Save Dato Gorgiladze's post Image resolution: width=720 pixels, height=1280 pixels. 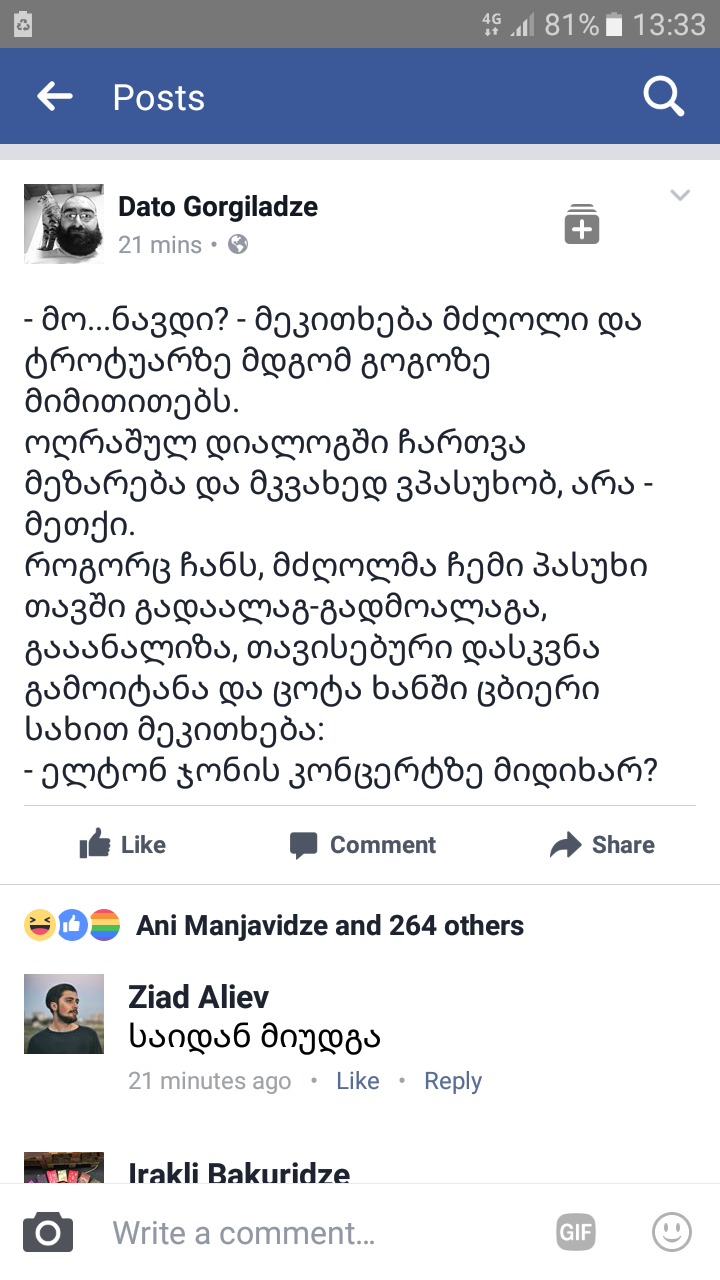tap(581, 224)
